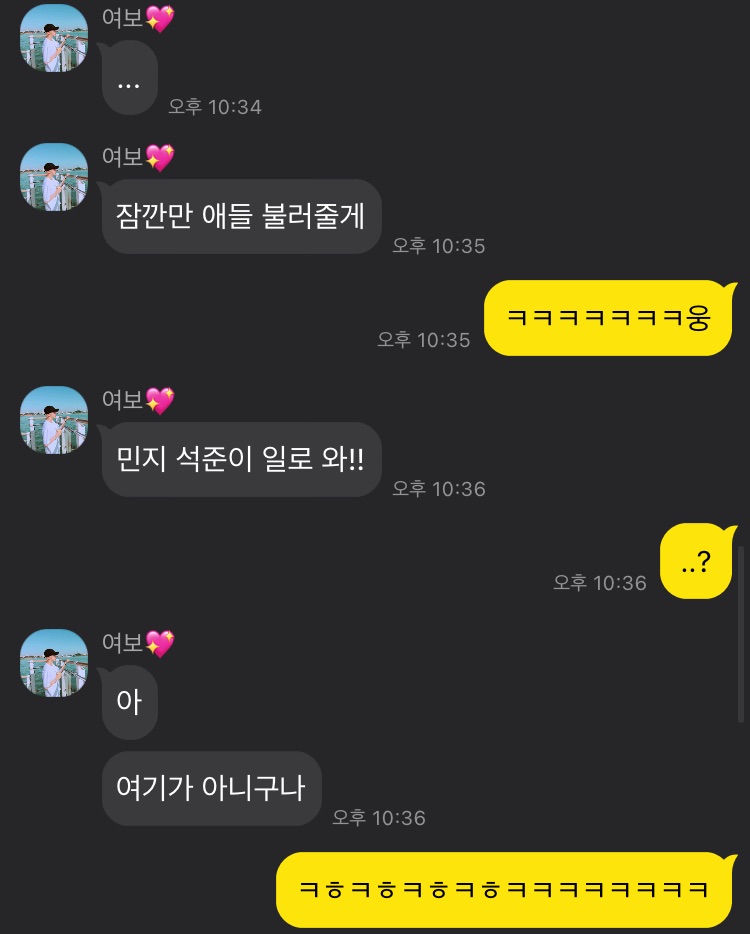The height and width of the screenshot is (934, 750).
Task: Select 여보's profile image beside the "아" message
Action: (x=54, y=663)
